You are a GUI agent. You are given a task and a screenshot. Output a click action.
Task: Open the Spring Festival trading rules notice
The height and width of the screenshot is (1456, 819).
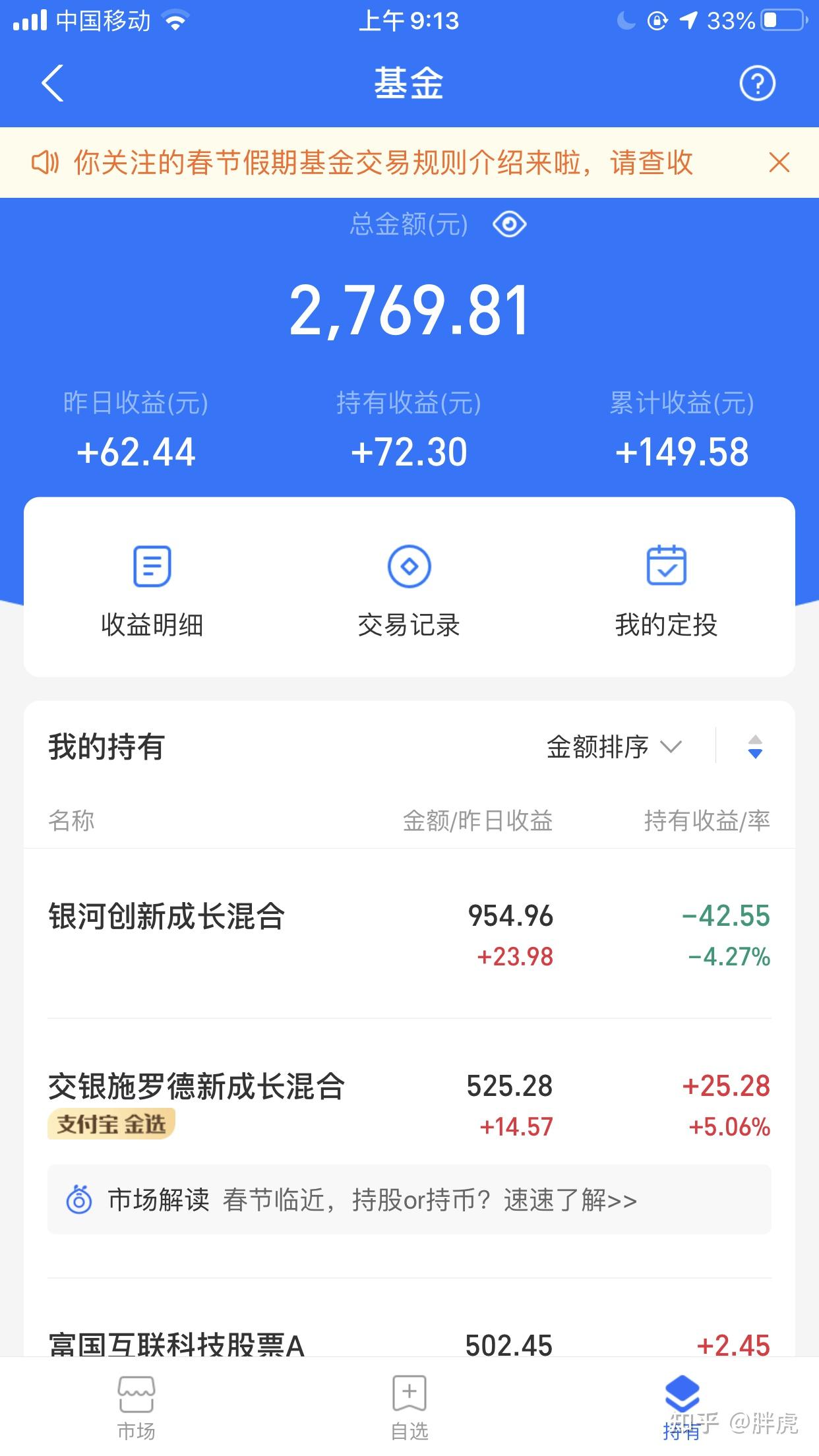click(x=382, y=162)
